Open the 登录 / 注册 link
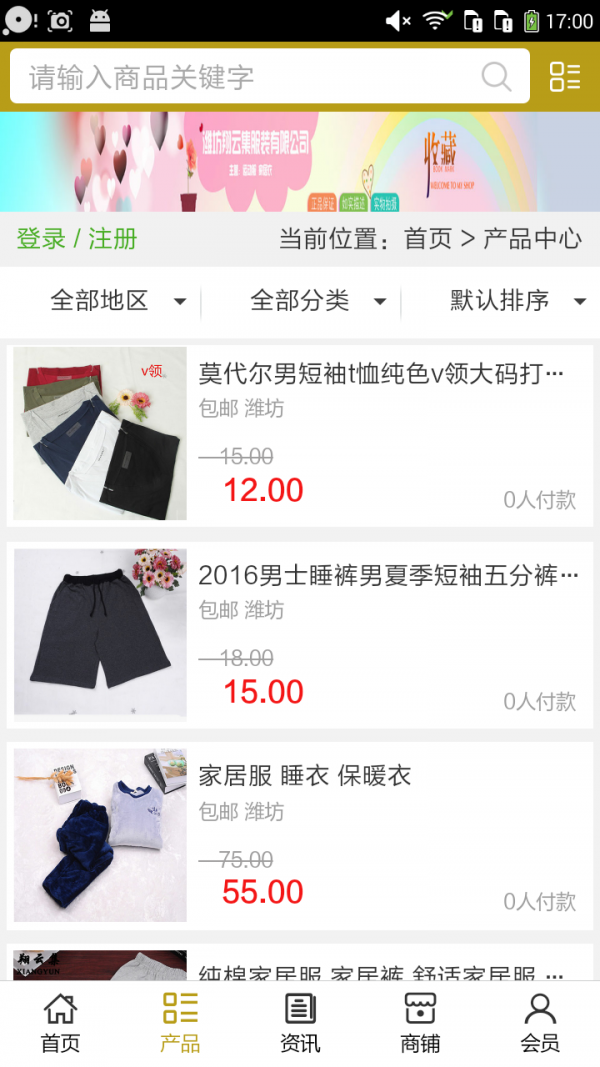Screen dimensions: 600x1067 pos(77,239)
